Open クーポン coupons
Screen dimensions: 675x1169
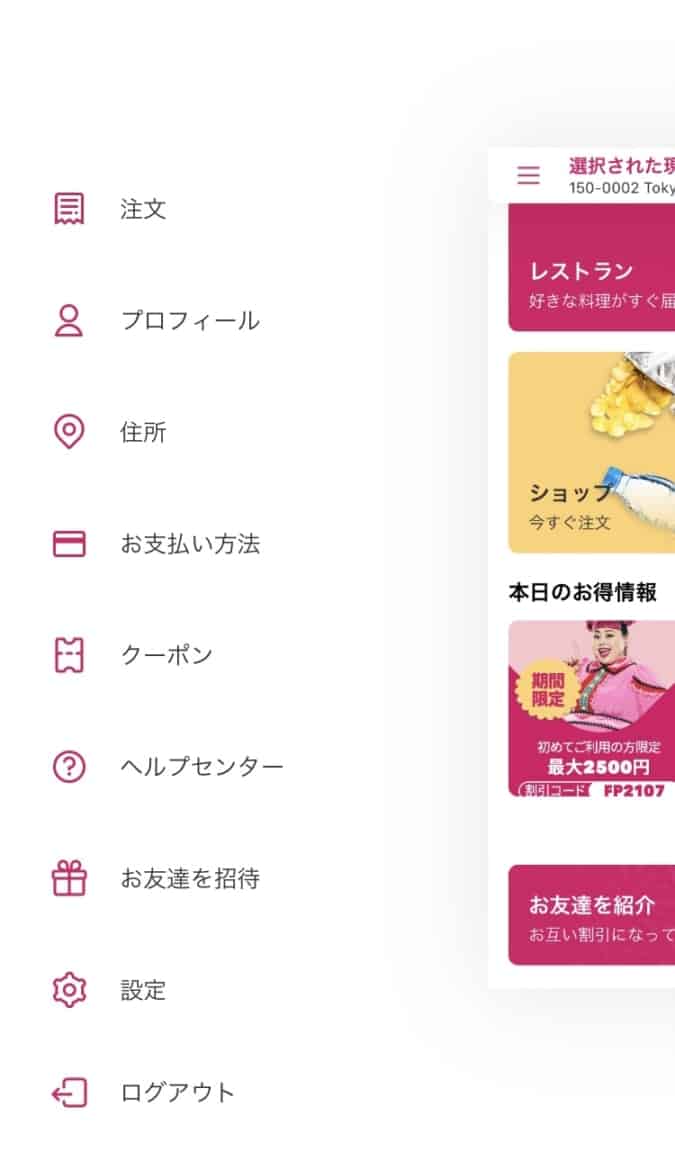(166, 656)
